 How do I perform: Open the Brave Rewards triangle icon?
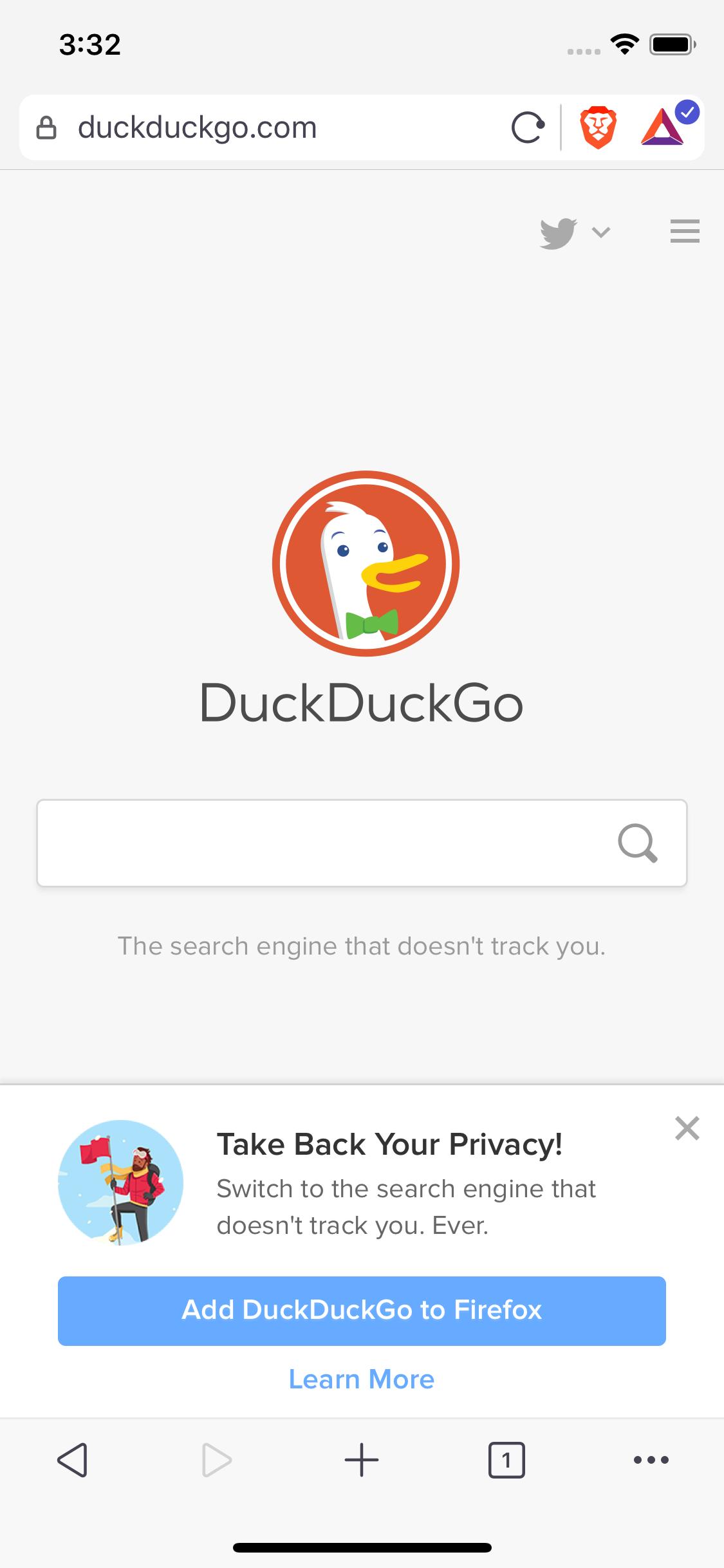663,127
